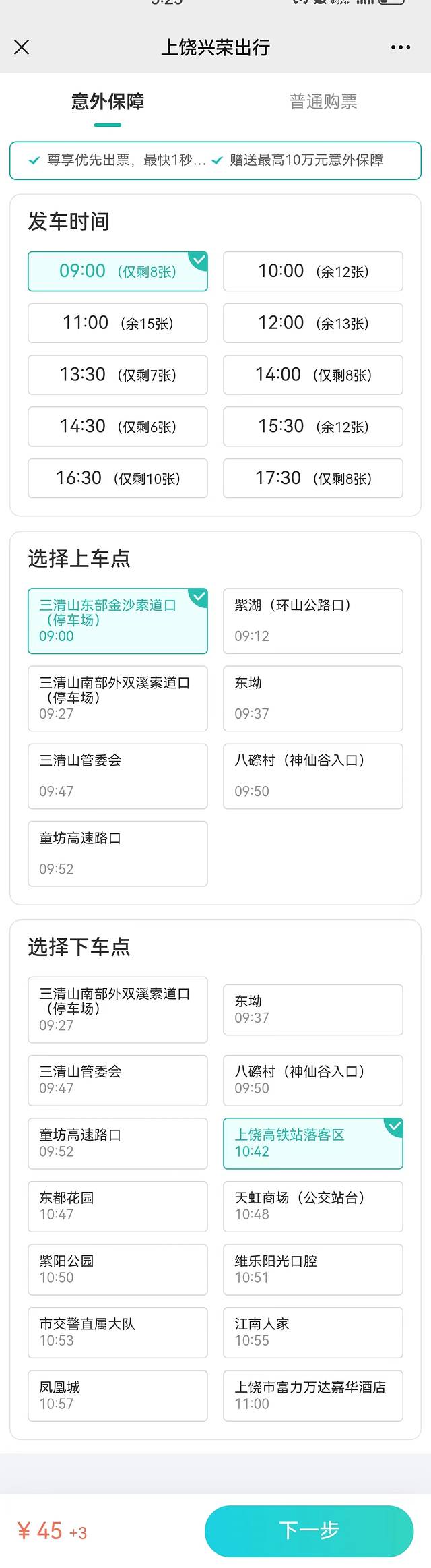This screenshot has height=1568, width=431.
Task: Switch to the 普通购票 tab
Action: [x=323, y=102]
